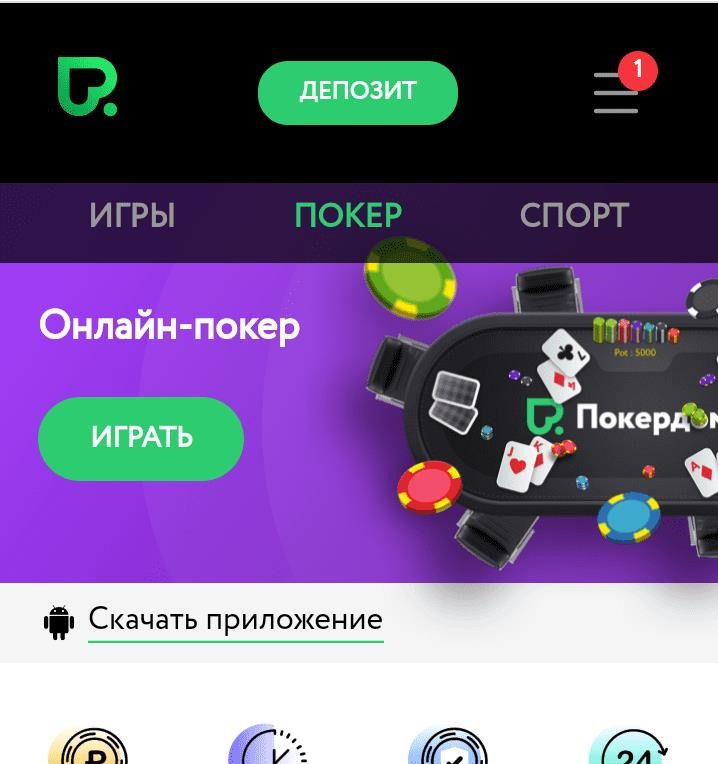Tap the Pokerdom logo in header

coord(87,87)
